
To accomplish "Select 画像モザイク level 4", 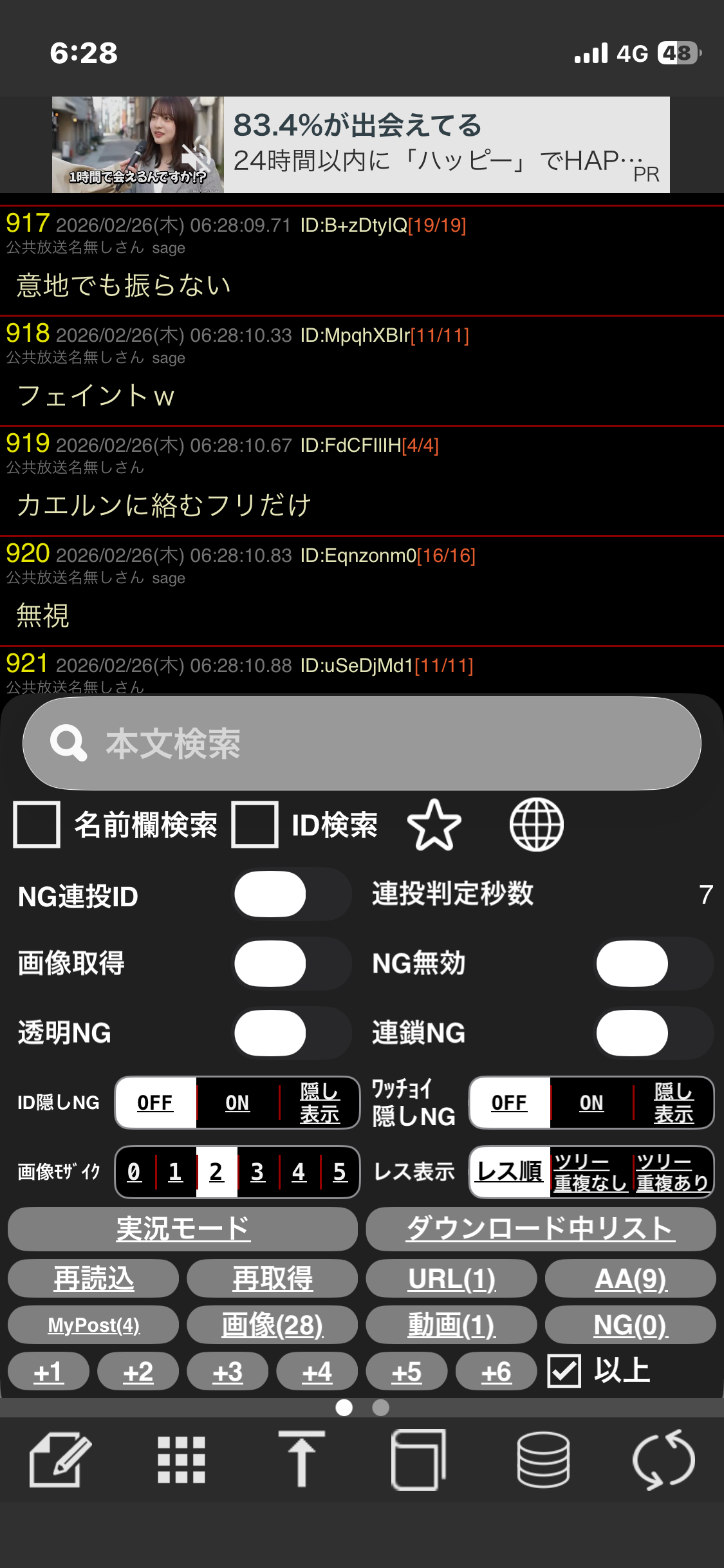I will coord(299,1172).
